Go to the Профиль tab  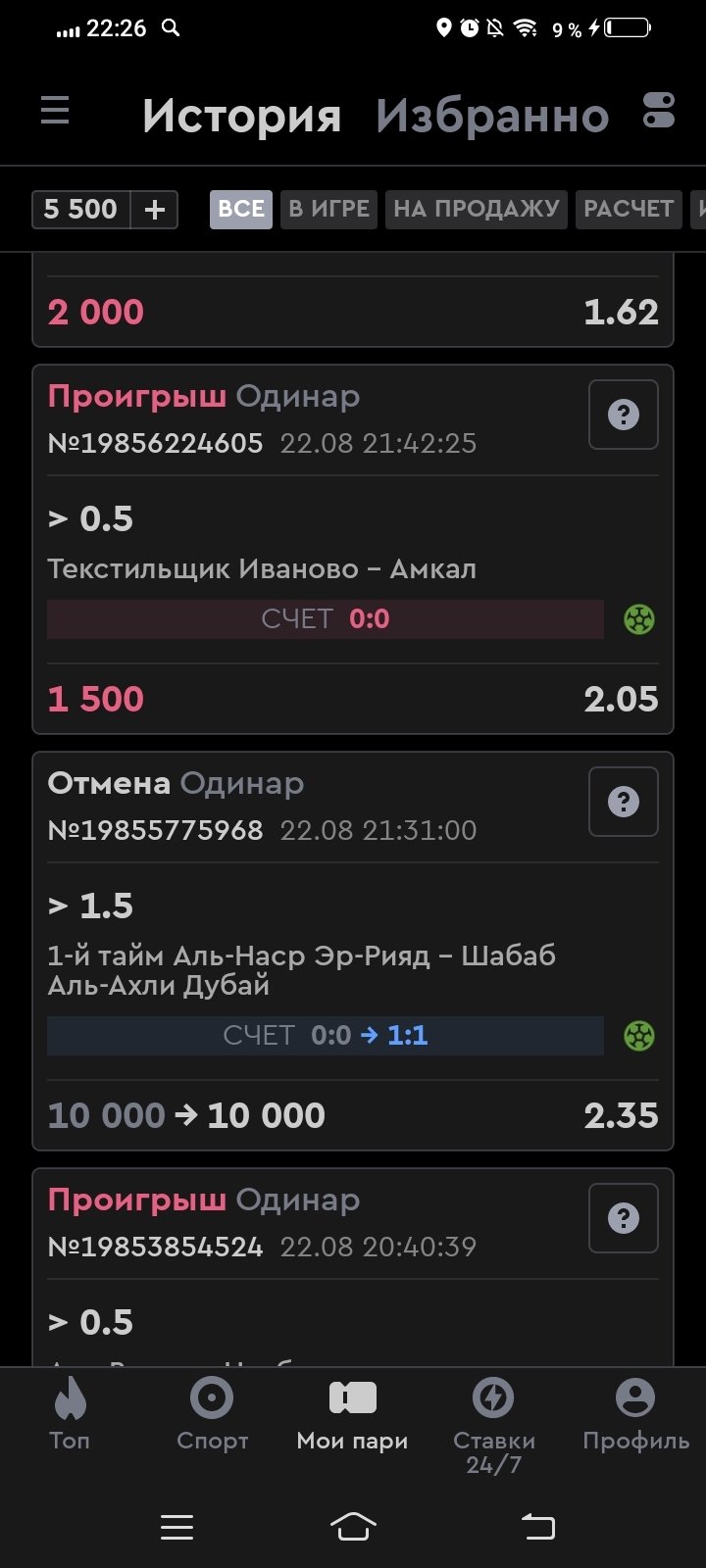click(x=635, y=1413)
